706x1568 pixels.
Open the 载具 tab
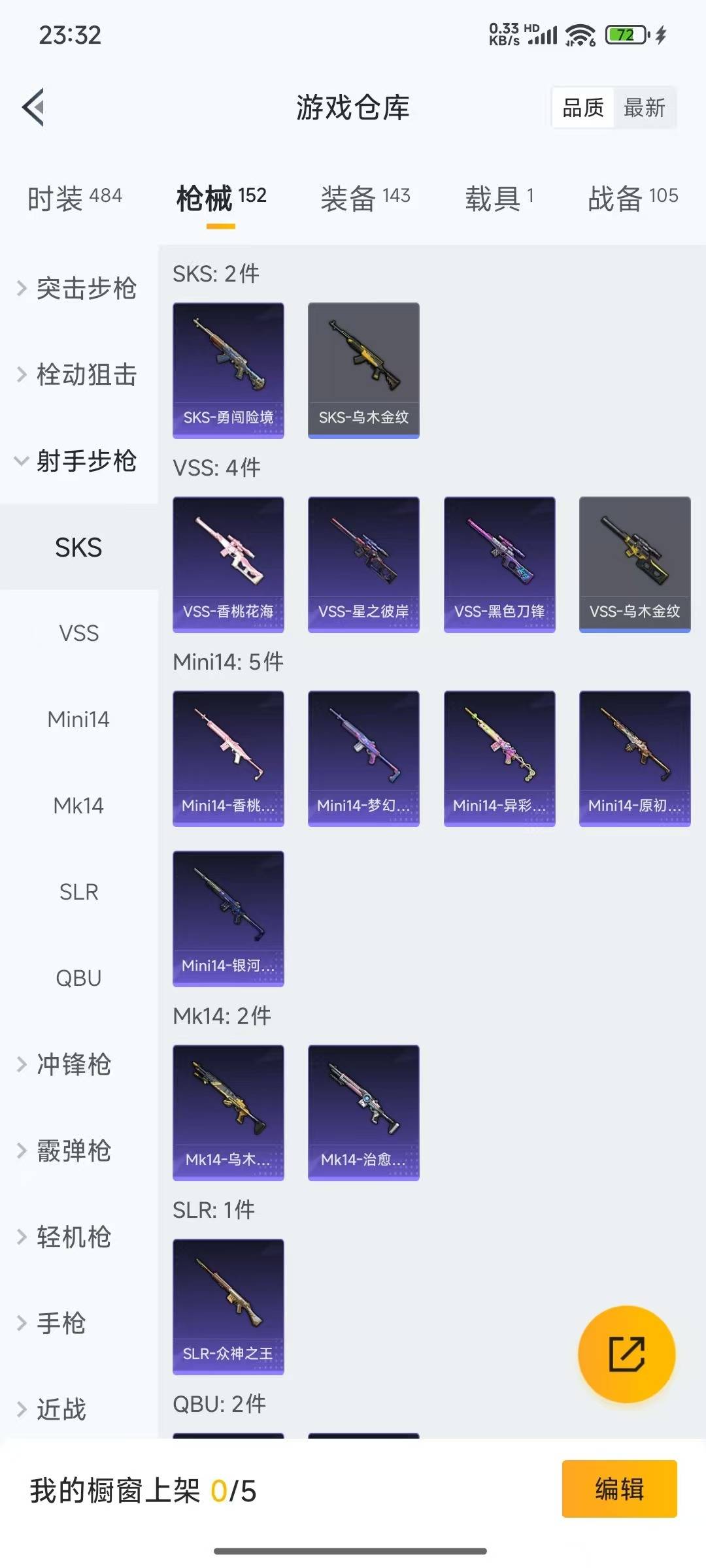coord(499,198)
